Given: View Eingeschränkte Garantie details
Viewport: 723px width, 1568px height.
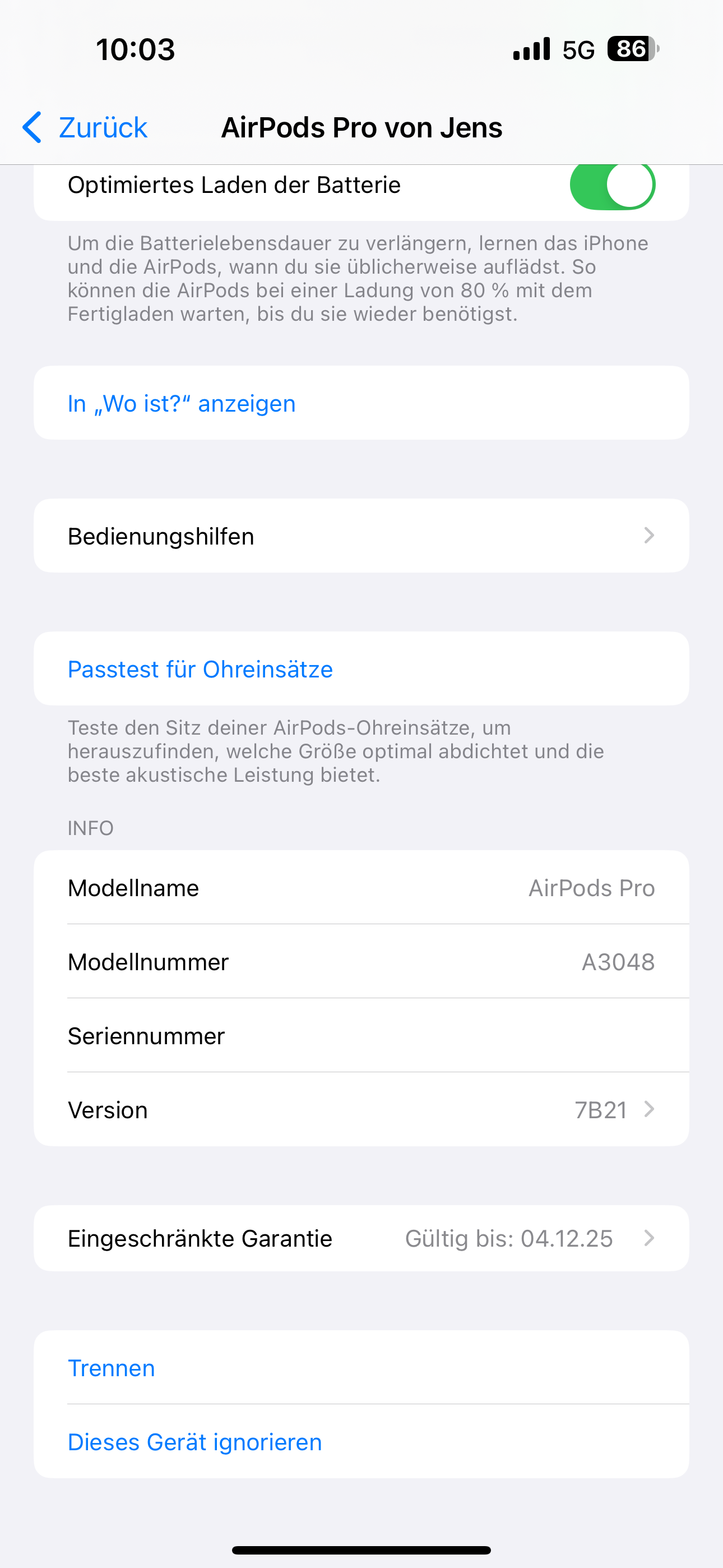Looking at the screenshot, I should (x=360, y=1239).
